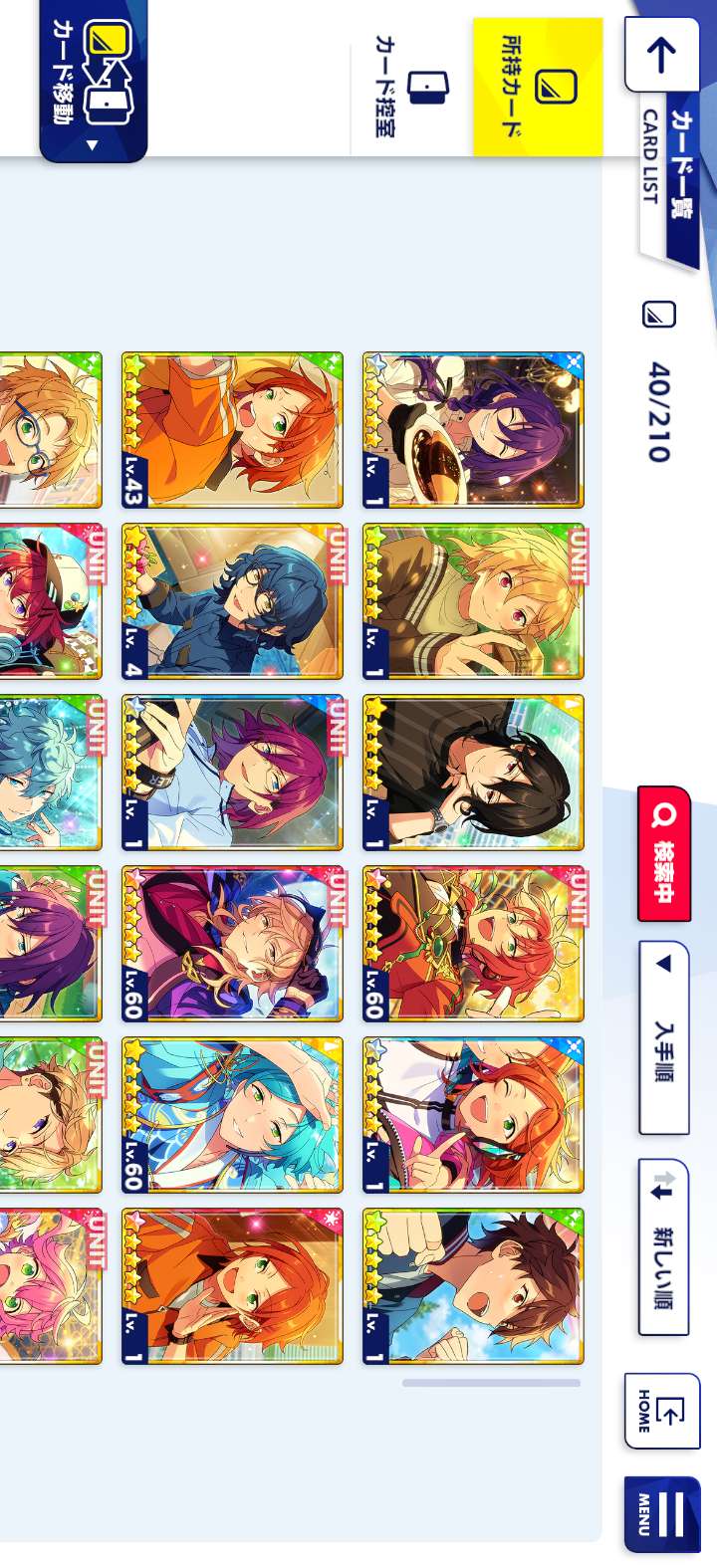Open the blond red-eyed UNIT card

pyautogui.click(x=473, y=601)
